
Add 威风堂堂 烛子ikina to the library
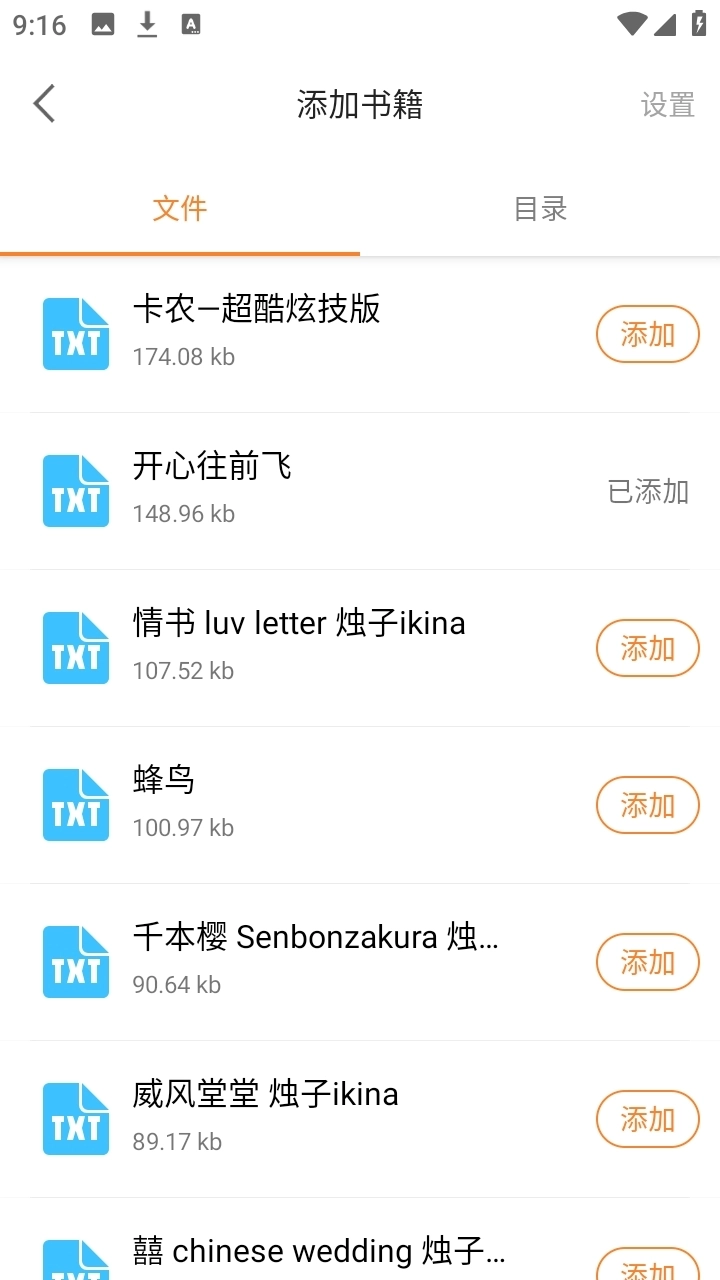[x=647, y=1118]
